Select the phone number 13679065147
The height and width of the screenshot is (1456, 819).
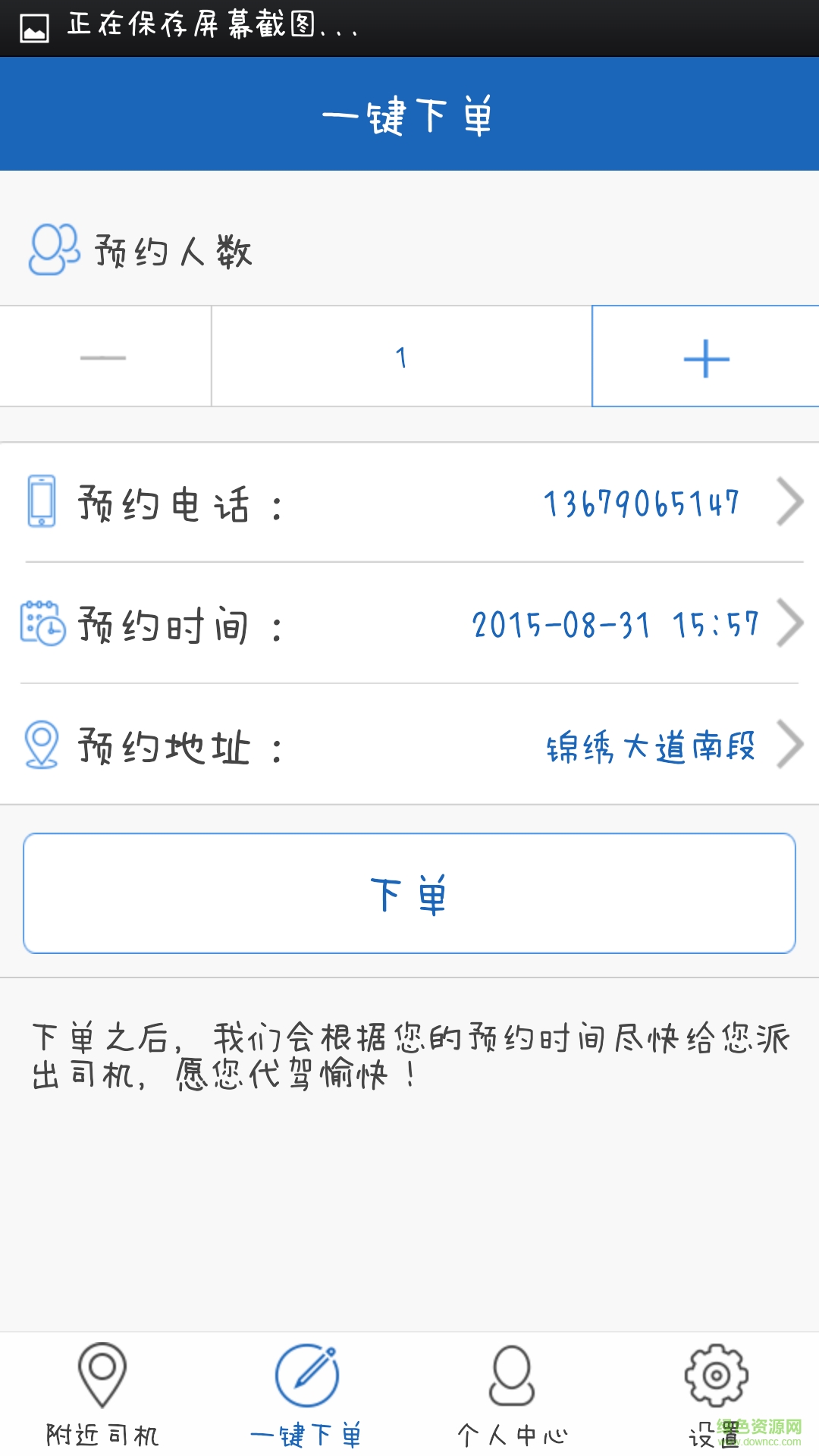click(x=641, y=502)
